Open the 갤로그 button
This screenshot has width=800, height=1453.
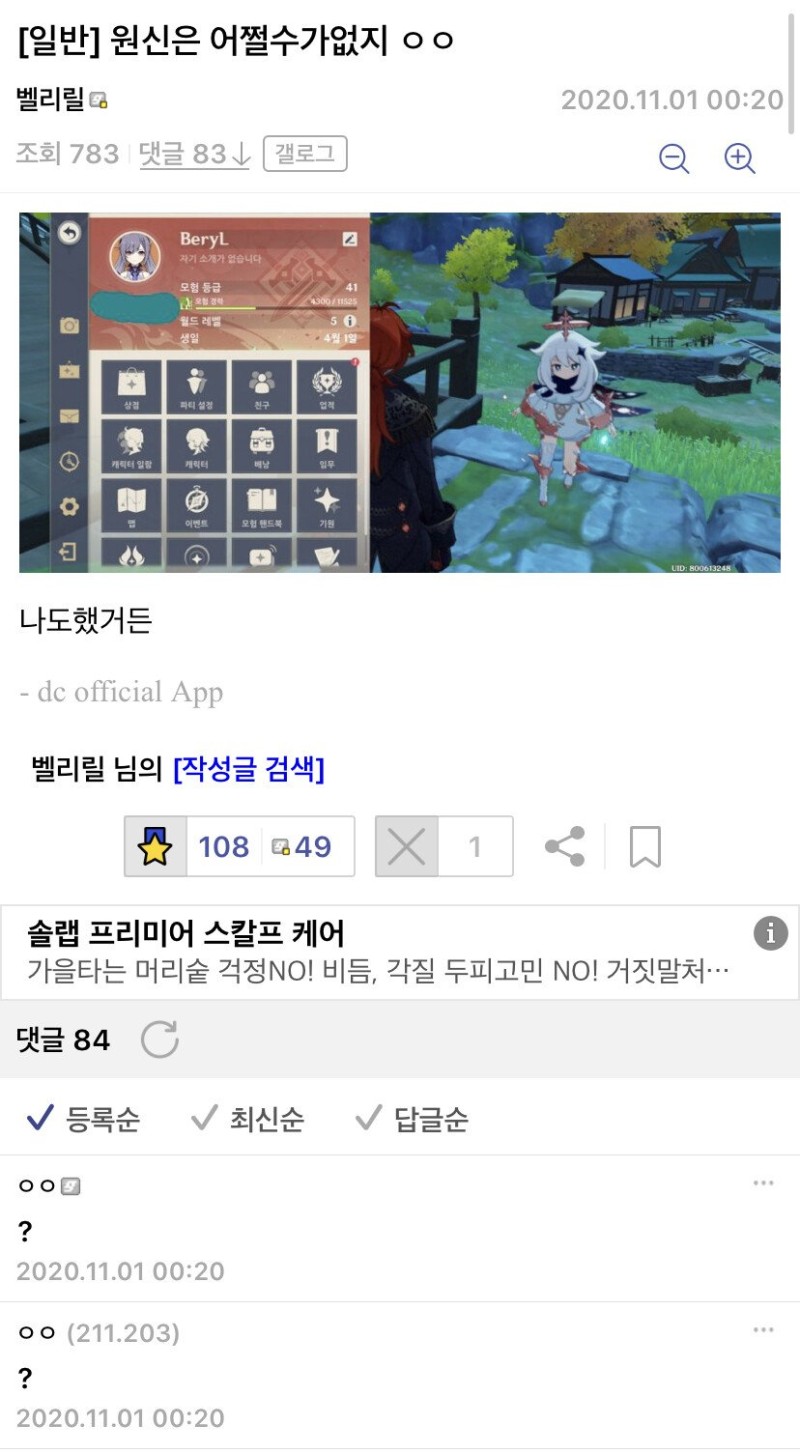(305, 154)
